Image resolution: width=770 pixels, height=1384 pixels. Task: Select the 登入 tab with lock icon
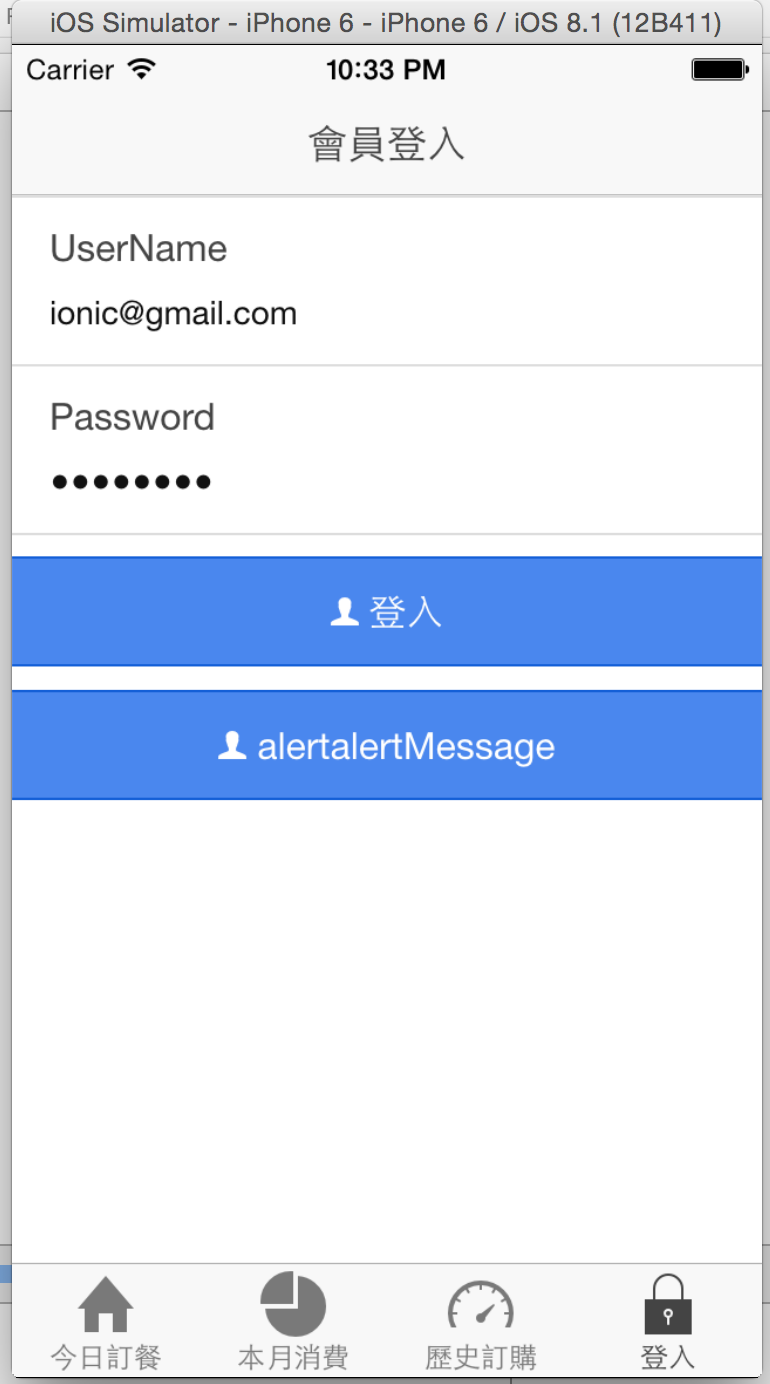[x=668, y=1323]
